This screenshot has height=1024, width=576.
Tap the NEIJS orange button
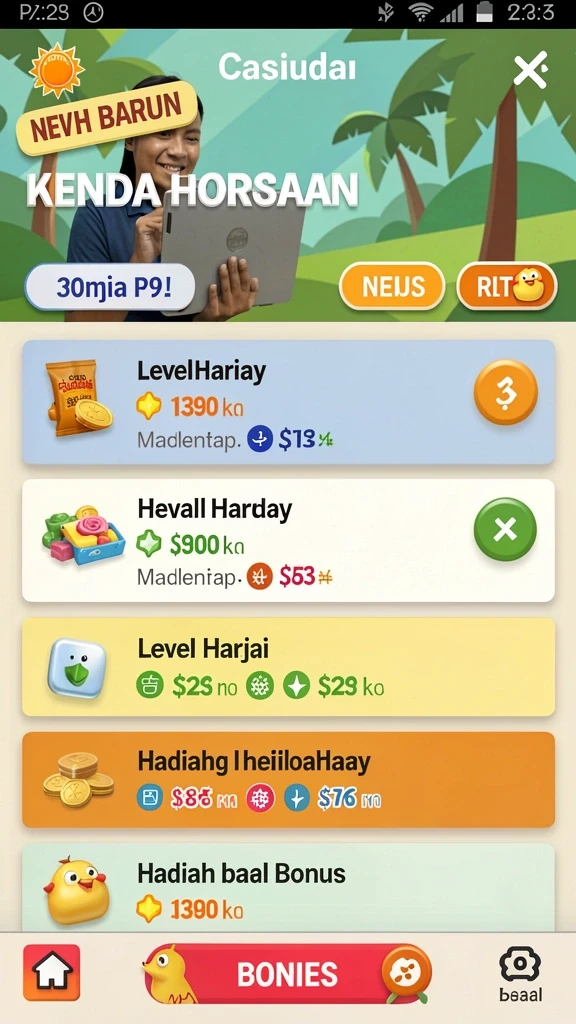pos(392,287)
